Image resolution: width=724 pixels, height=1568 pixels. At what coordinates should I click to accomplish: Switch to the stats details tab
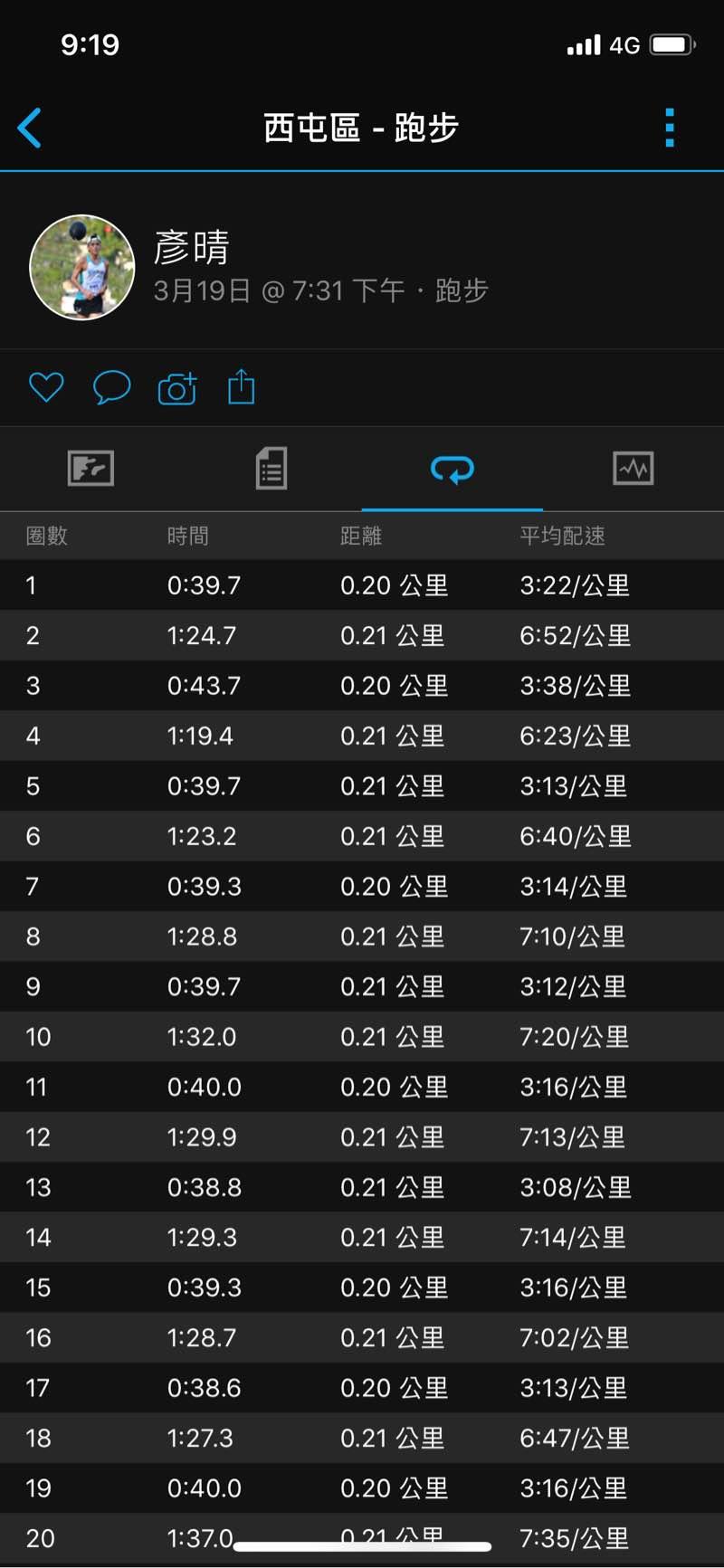point(271,469)
